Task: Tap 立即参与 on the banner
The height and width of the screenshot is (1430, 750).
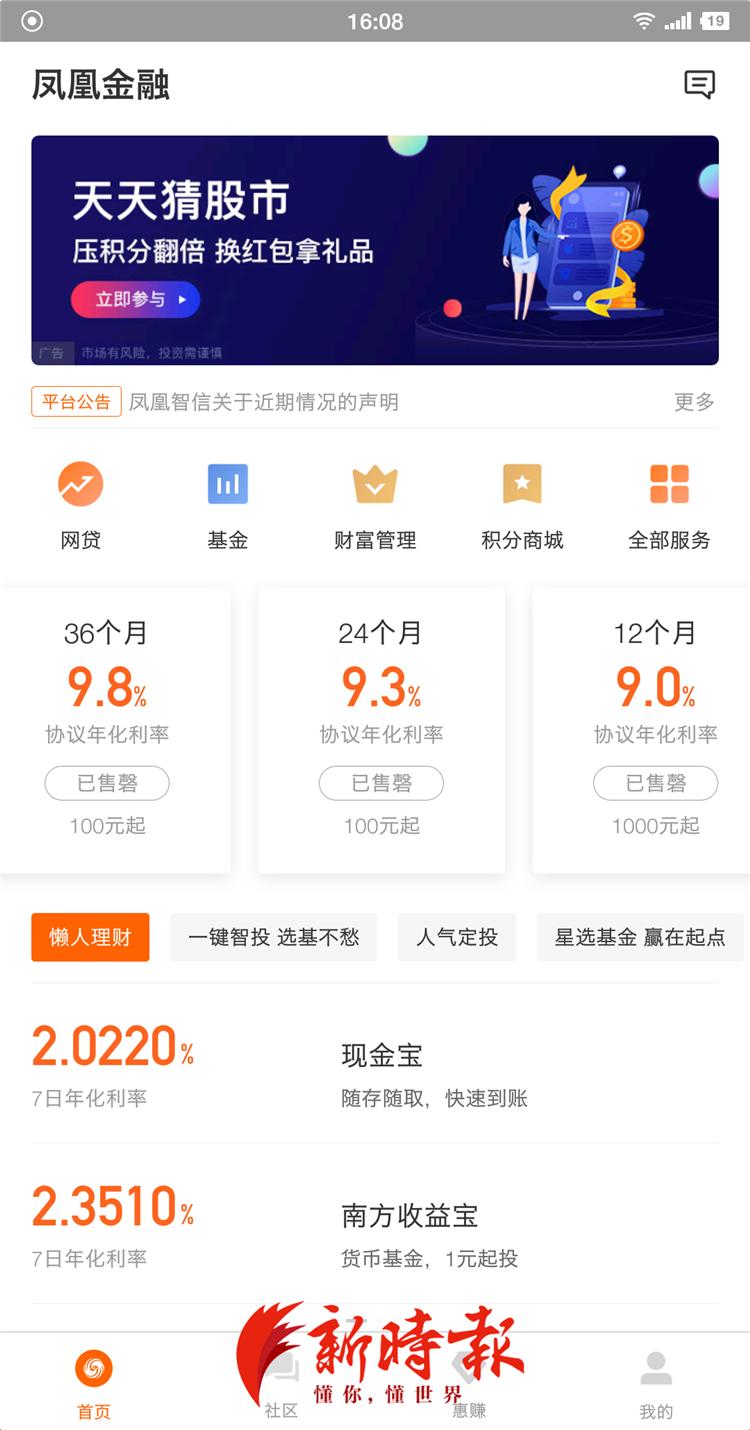Action: (x=134, y=300)
